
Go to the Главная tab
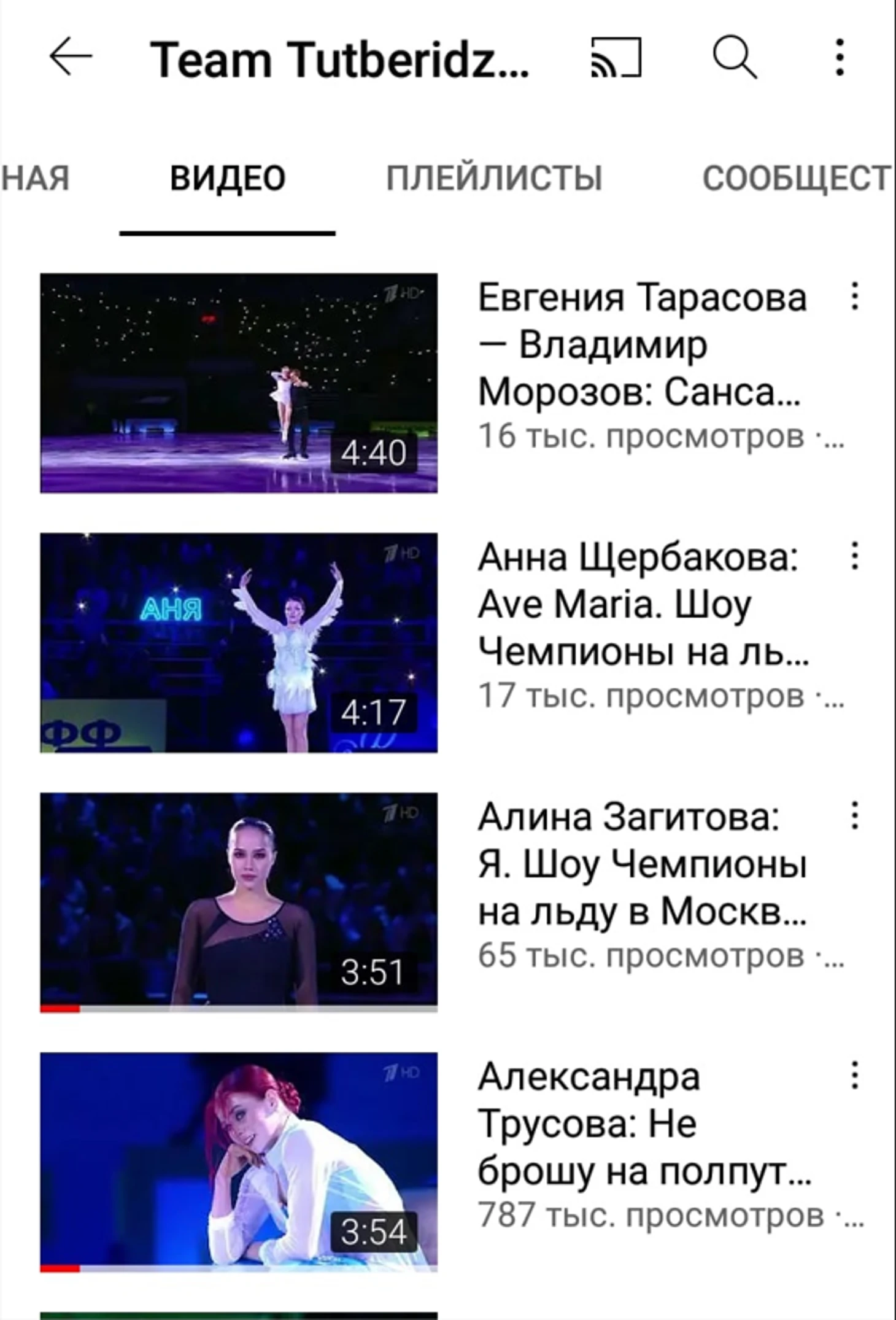[x=35, y=178]
